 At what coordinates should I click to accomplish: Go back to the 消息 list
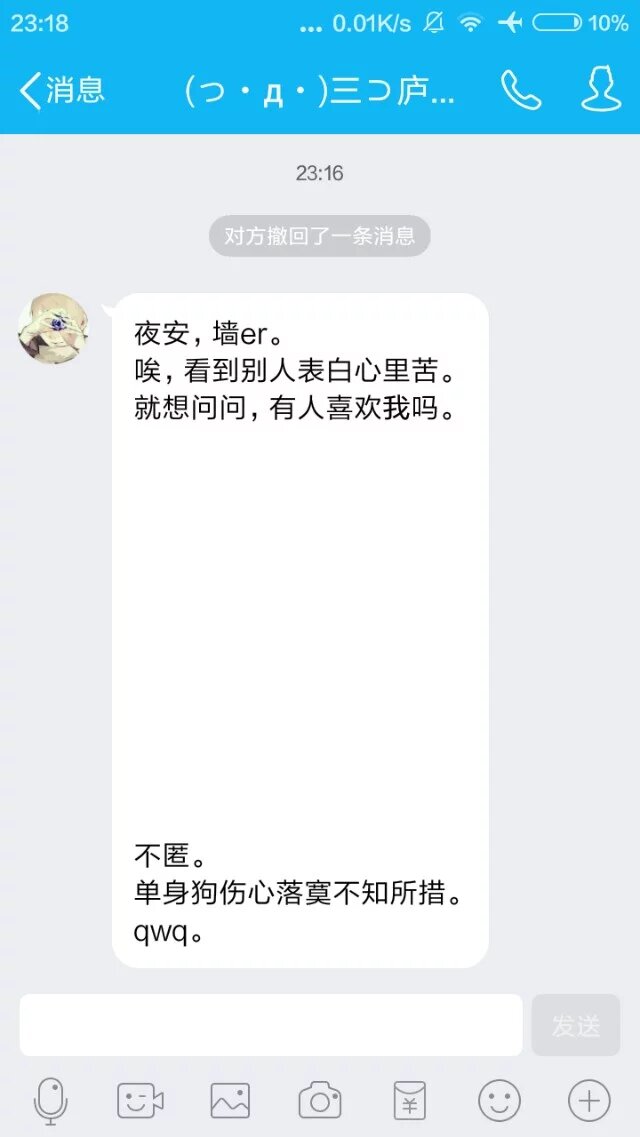(x=62, y=90)
